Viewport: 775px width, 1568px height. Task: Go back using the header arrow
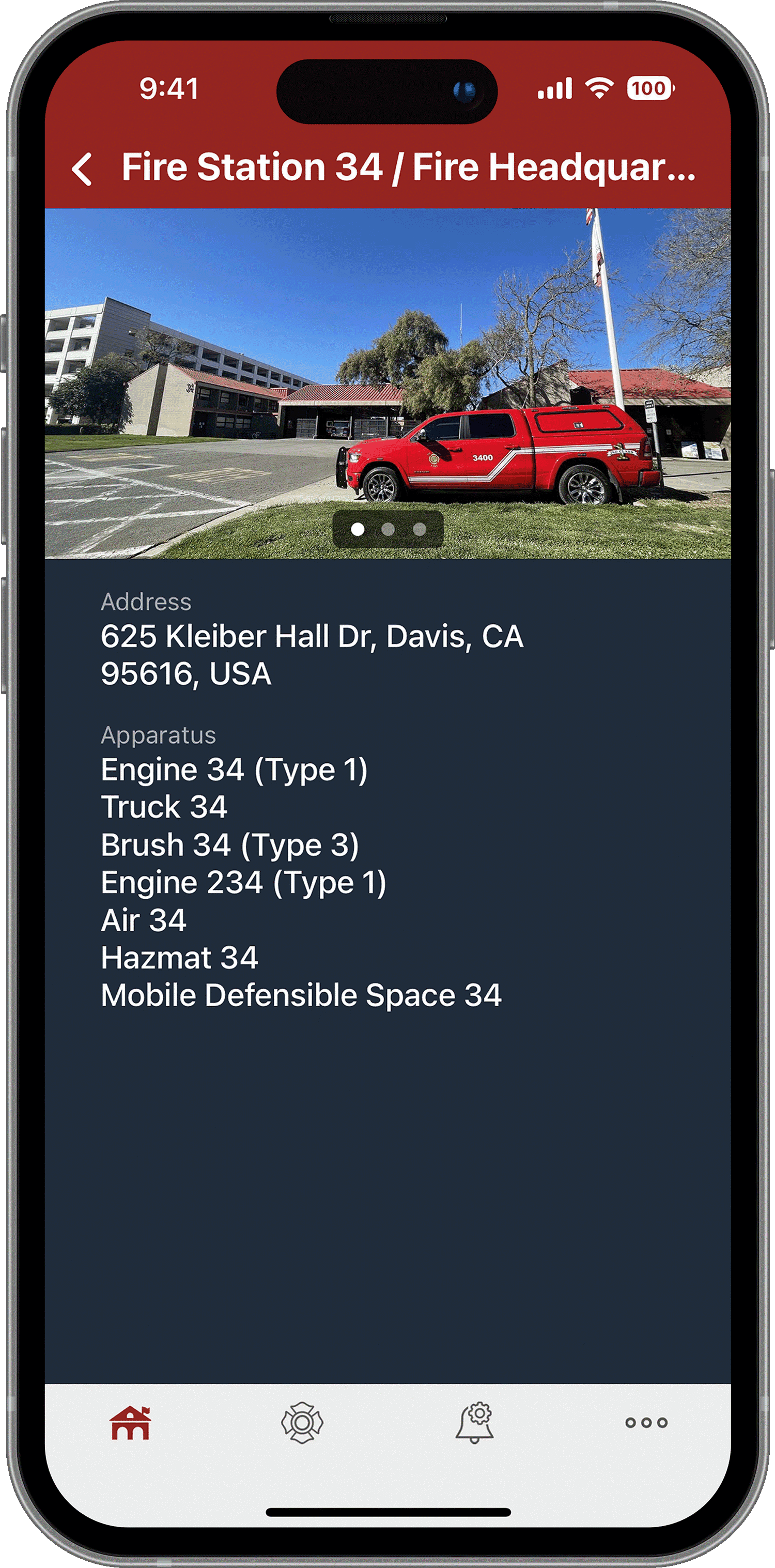click(82, 168)
